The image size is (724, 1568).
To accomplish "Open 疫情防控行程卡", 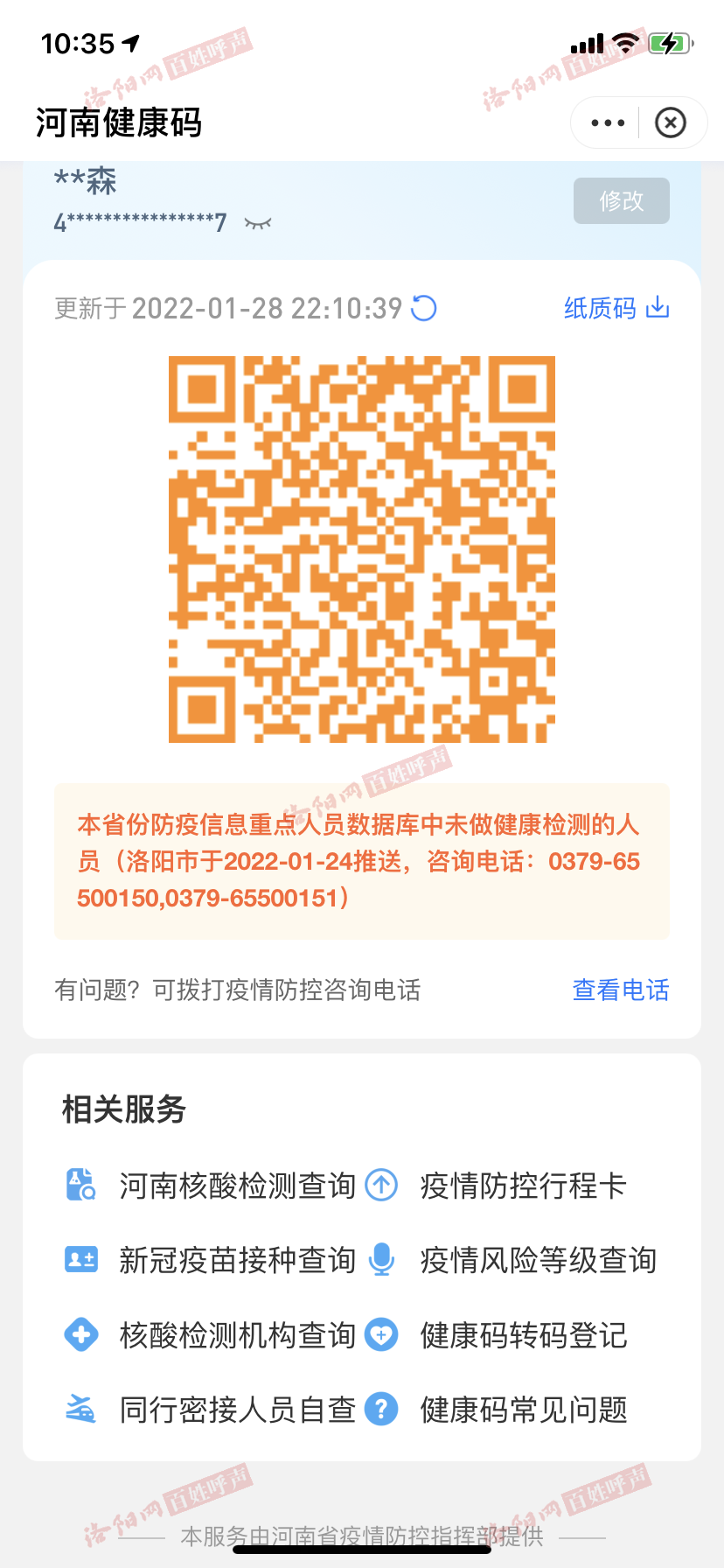I will coord(496,1186).
